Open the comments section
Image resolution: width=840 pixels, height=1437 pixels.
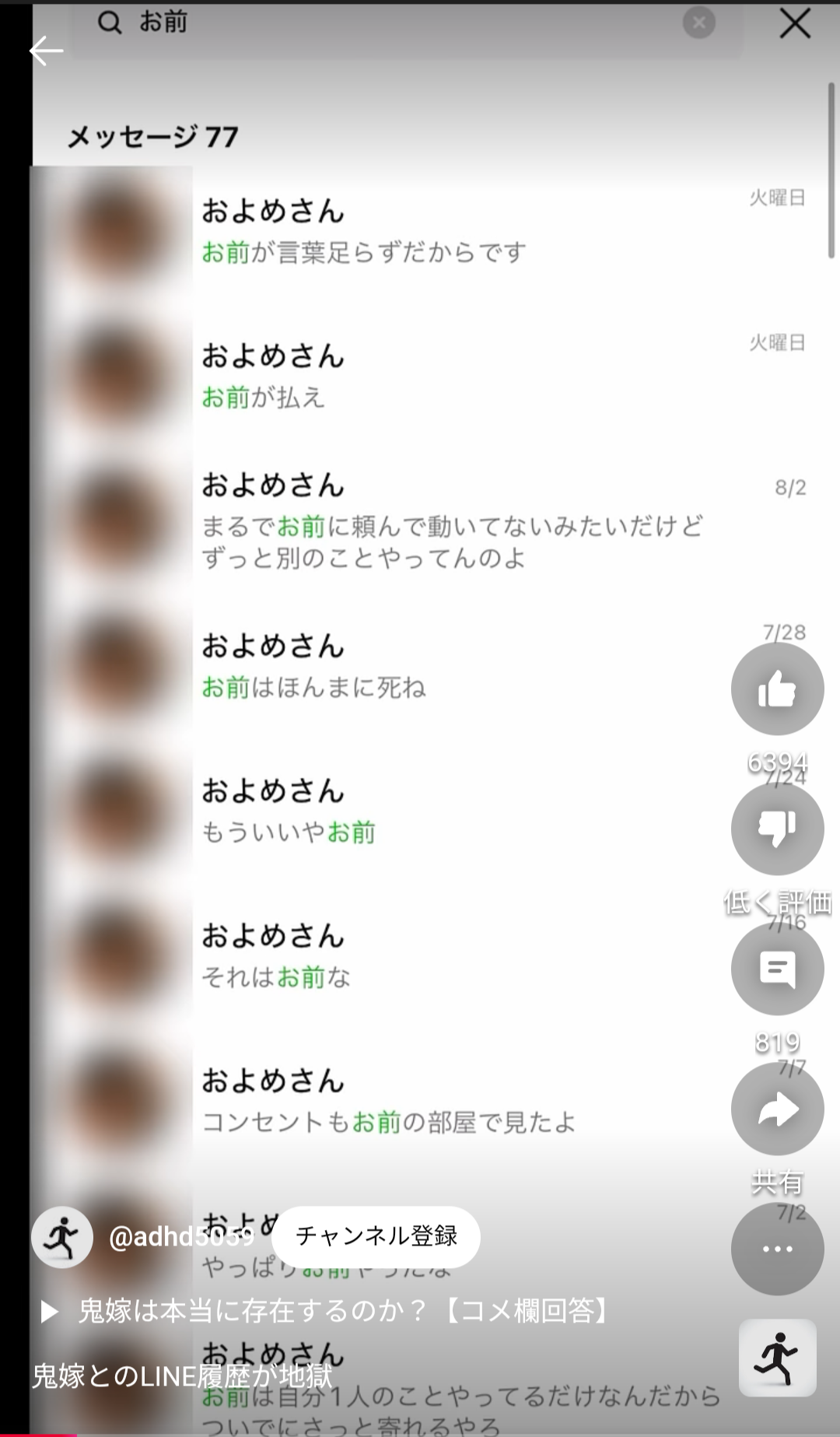777,969
